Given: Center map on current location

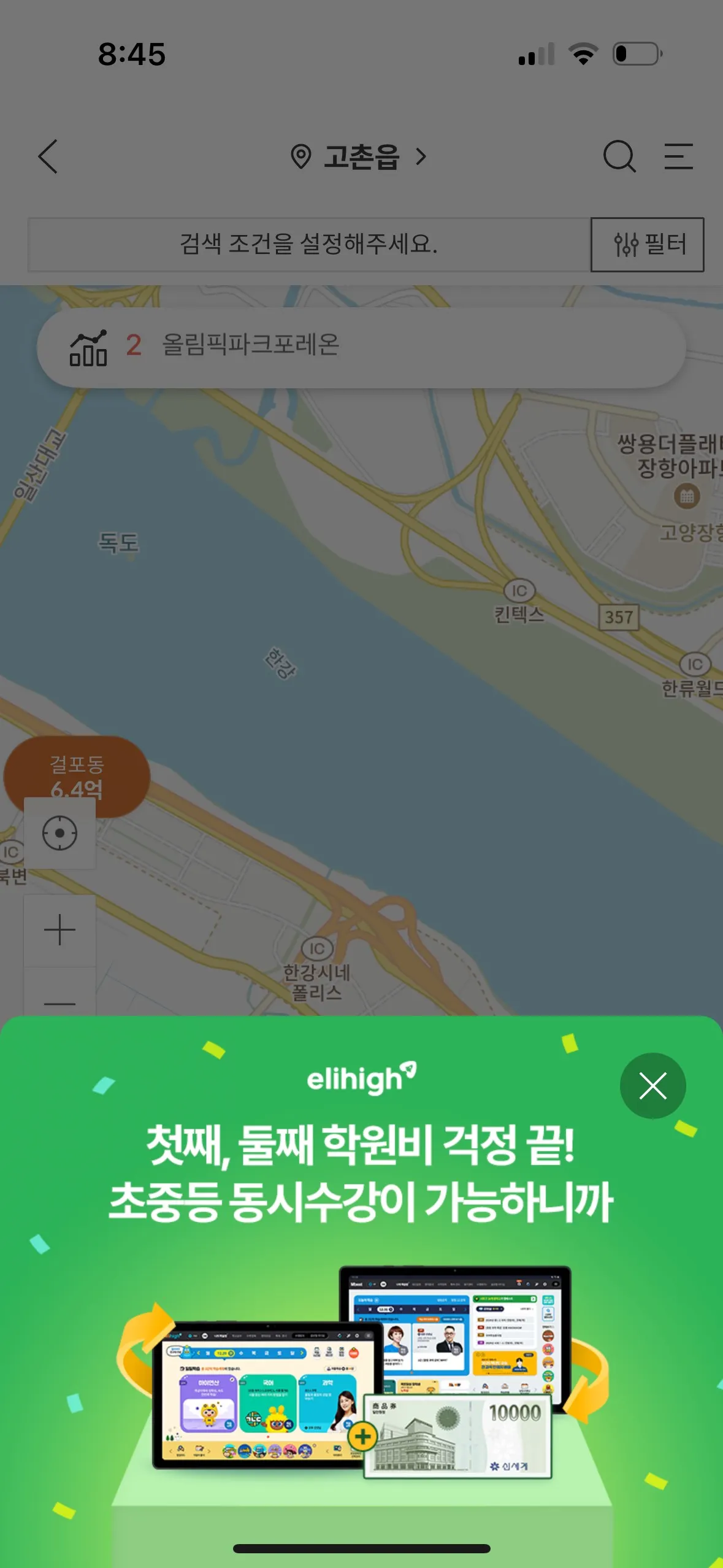Looking at the screenshot, I should pyautogui.click(x=59, y=834).
